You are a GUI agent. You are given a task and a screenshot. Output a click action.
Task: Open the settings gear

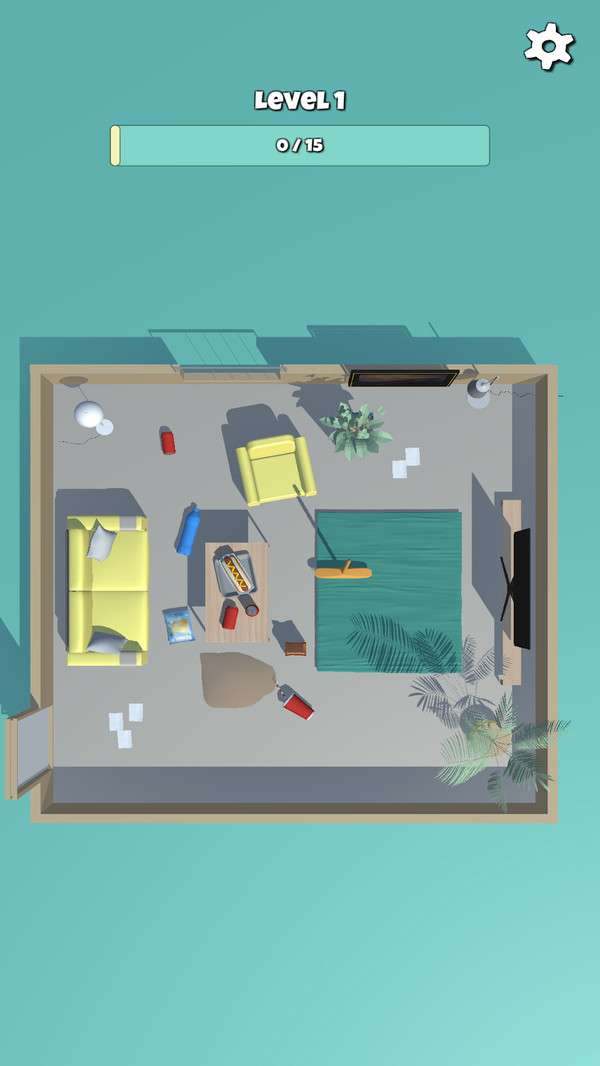click(x=549, y=46)
